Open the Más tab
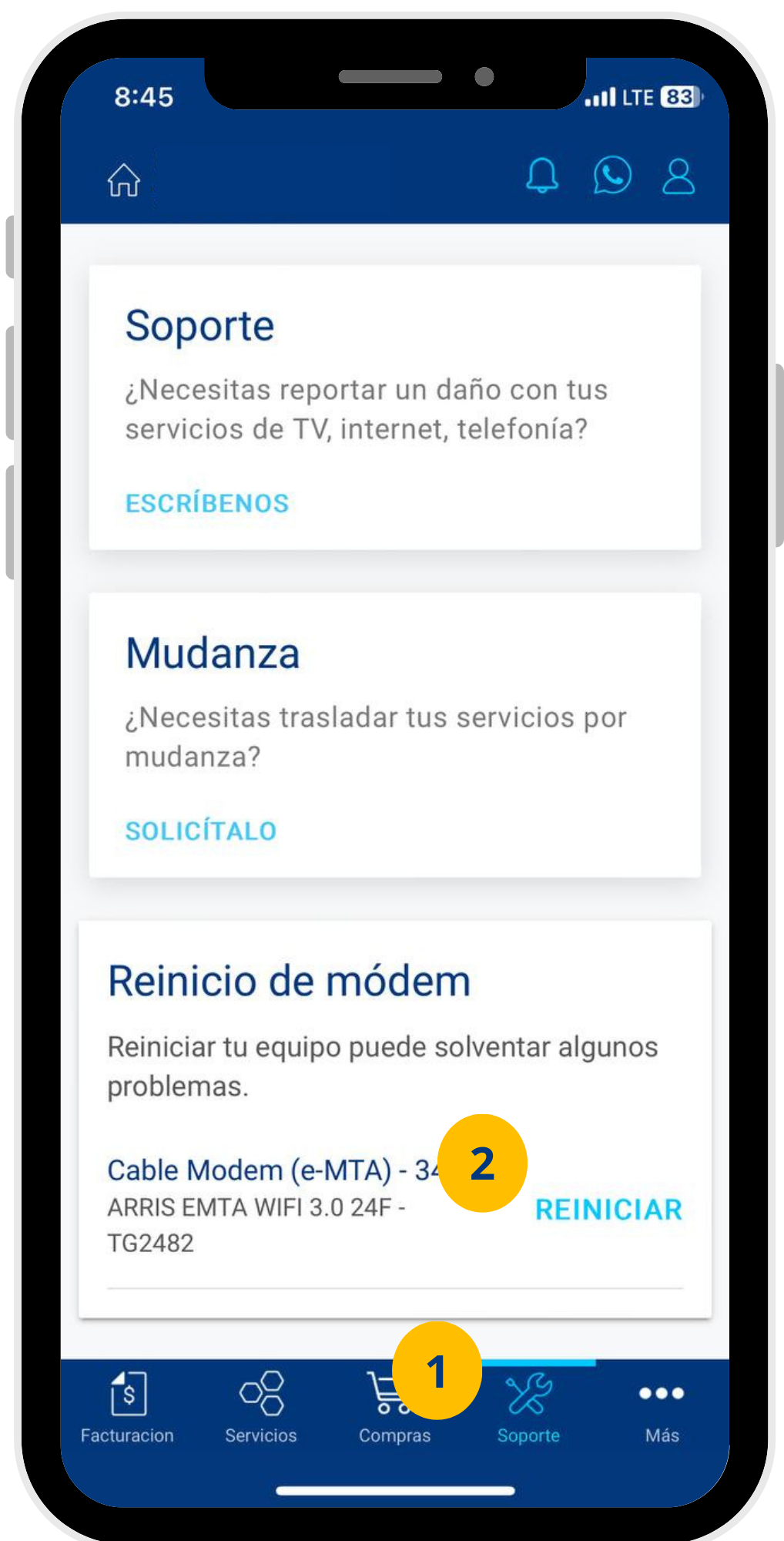The height and width of the screenshot is (1541, 784). [662, 1408]
